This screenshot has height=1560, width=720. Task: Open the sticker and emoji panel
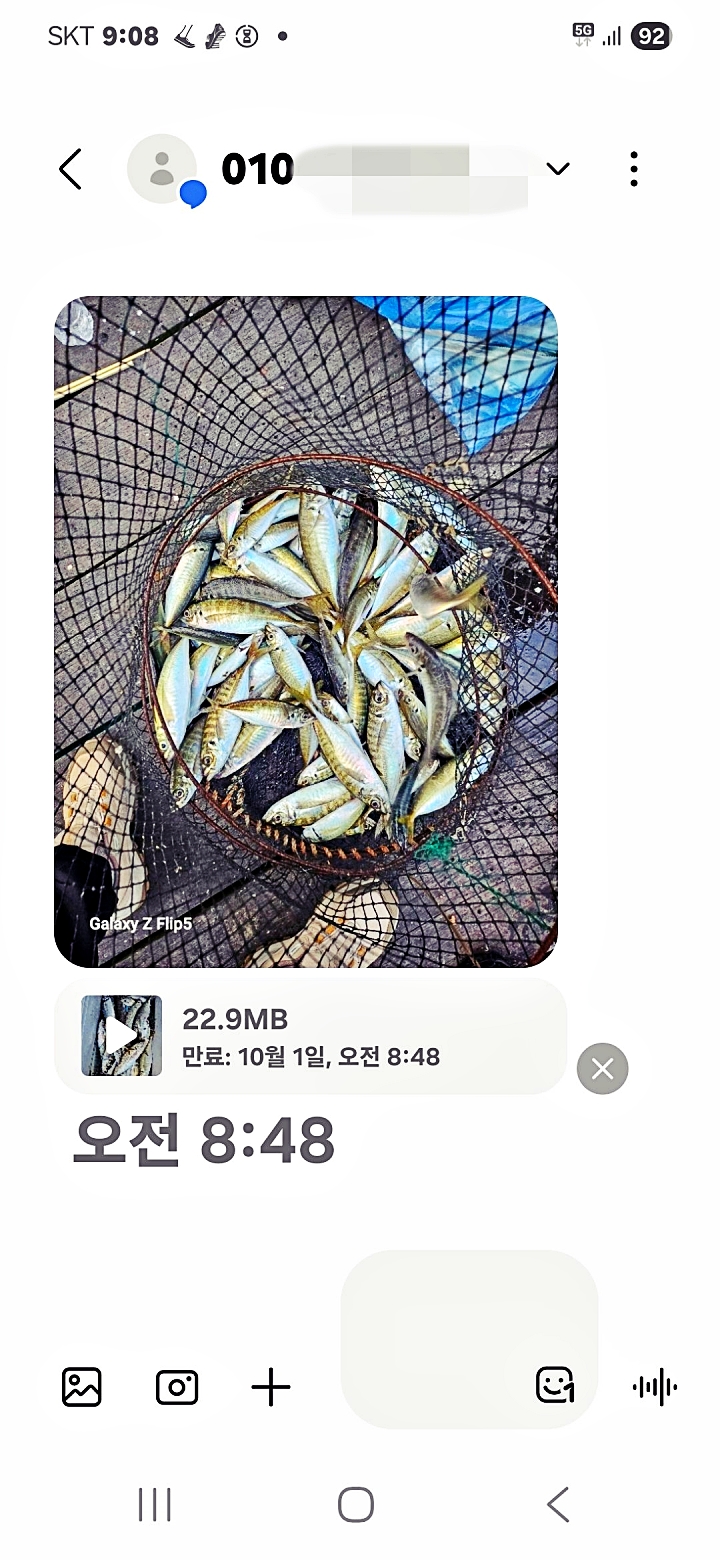(555, 1386)
